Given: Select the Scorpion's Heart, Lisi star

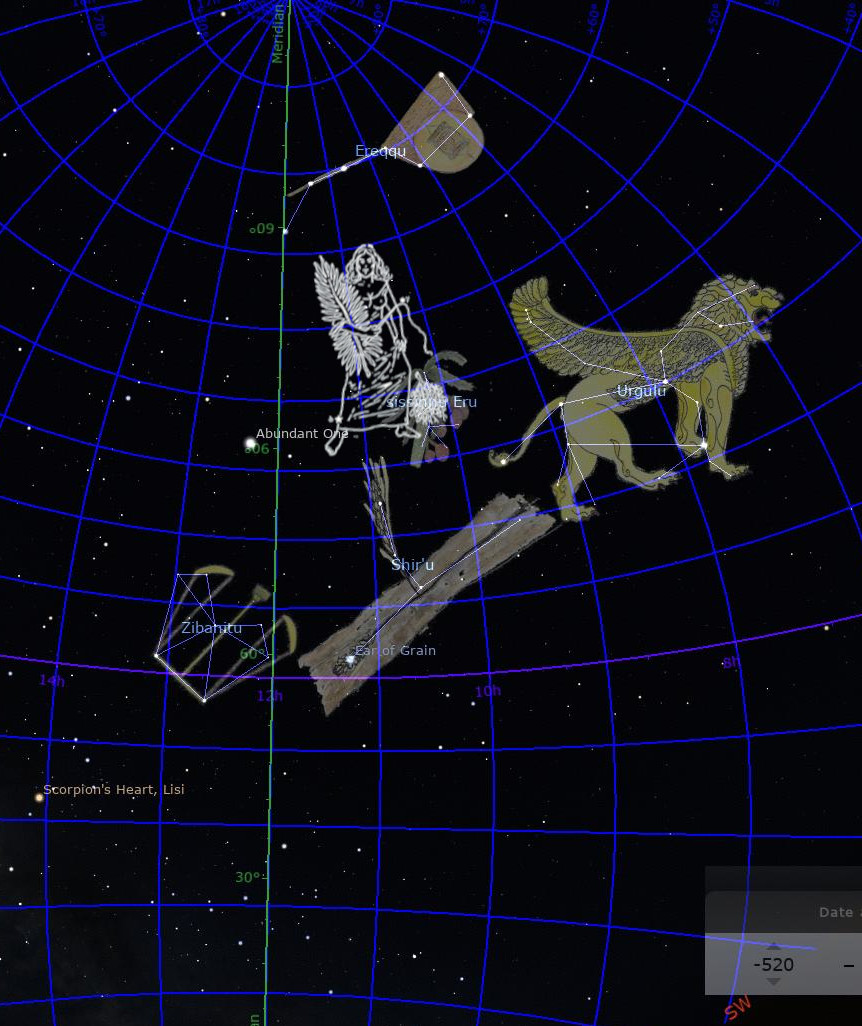Looking at the screenshot, I should (x=39, y=797).
